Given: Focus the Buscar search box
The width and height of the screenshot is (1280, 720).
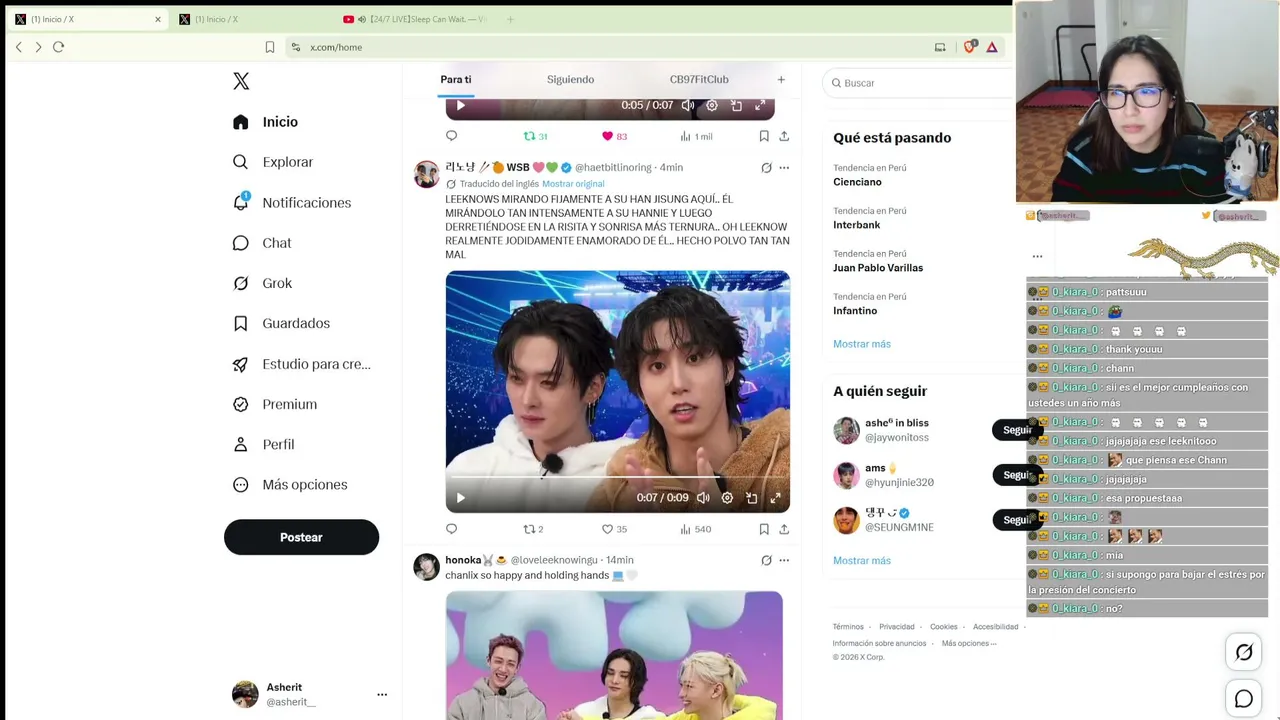Looking at the screenshot, I should [x=920, y=83].
